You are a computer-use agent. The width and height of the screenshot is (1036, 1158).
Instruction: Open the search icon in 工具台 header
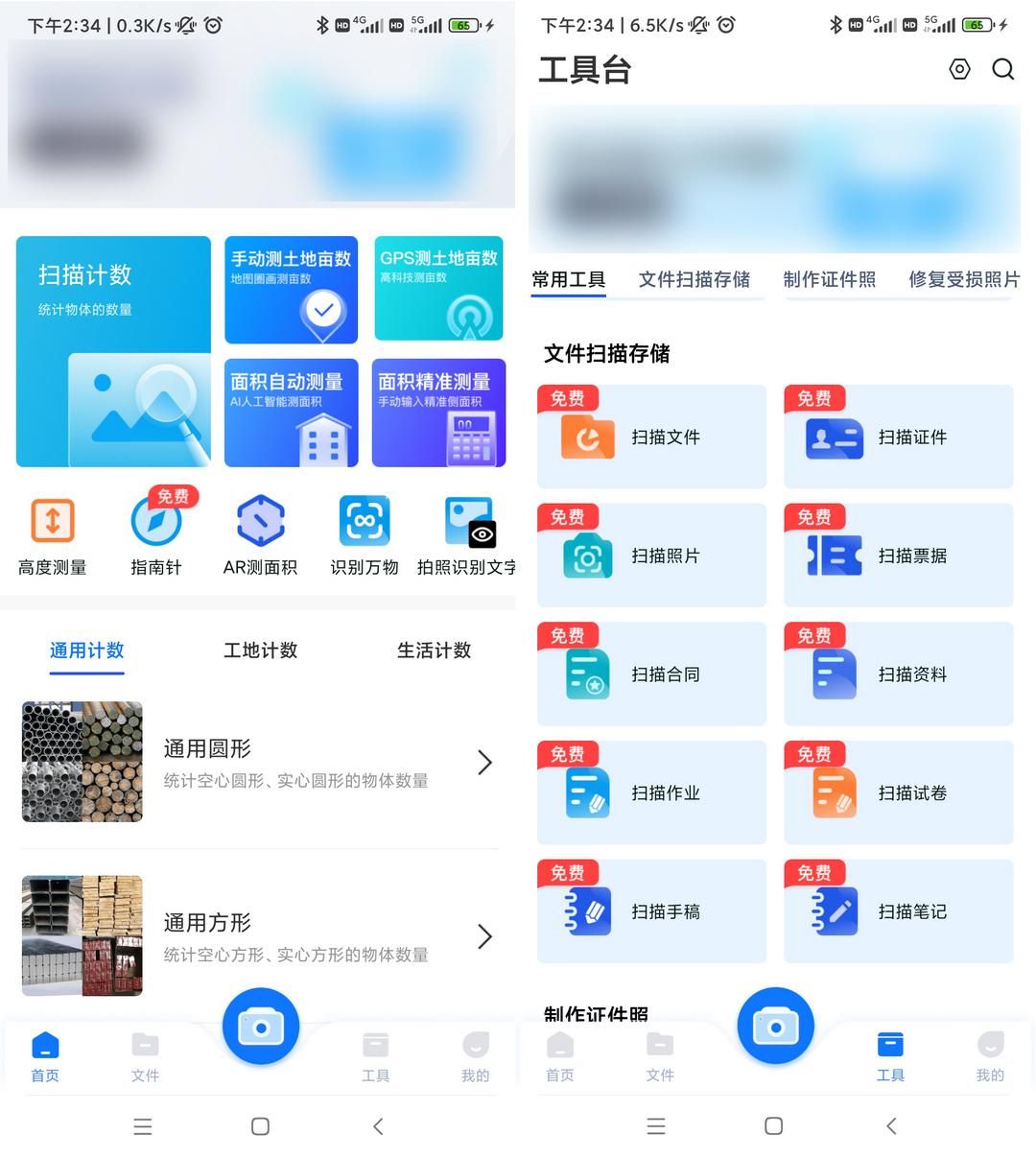1002,69
